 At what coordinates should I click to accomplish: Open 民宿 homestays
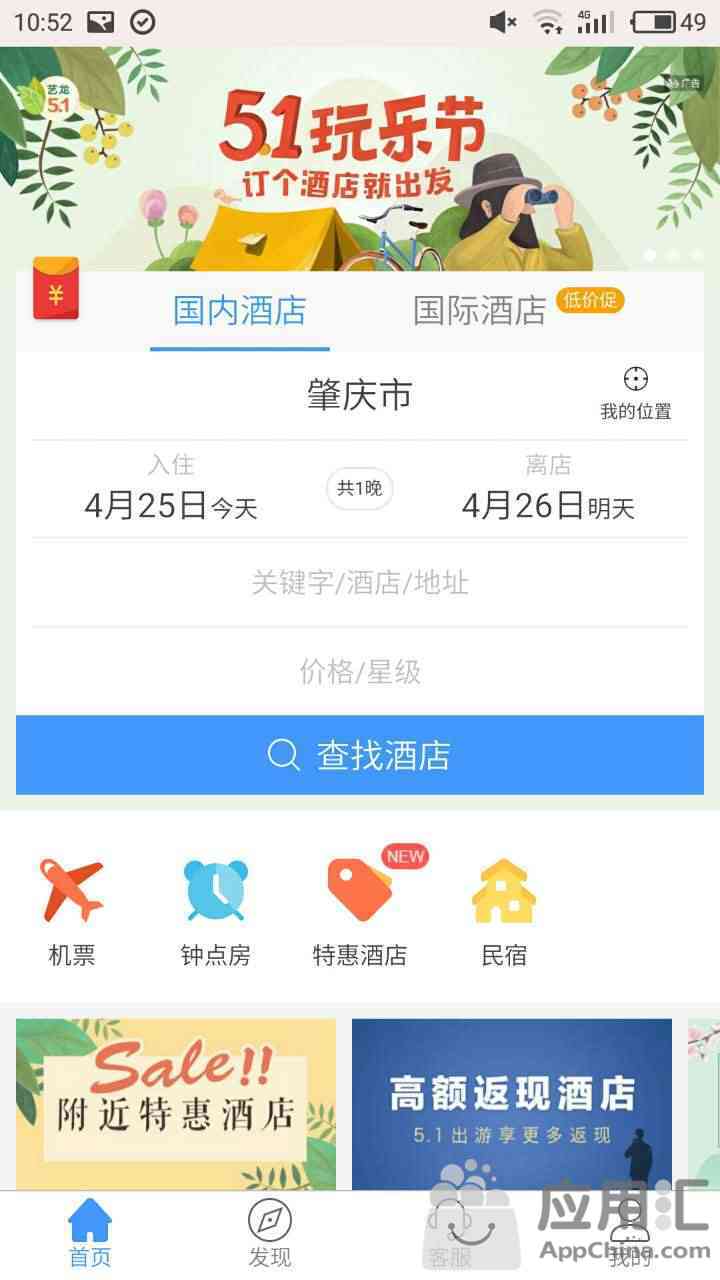click(x=504, y=910)
